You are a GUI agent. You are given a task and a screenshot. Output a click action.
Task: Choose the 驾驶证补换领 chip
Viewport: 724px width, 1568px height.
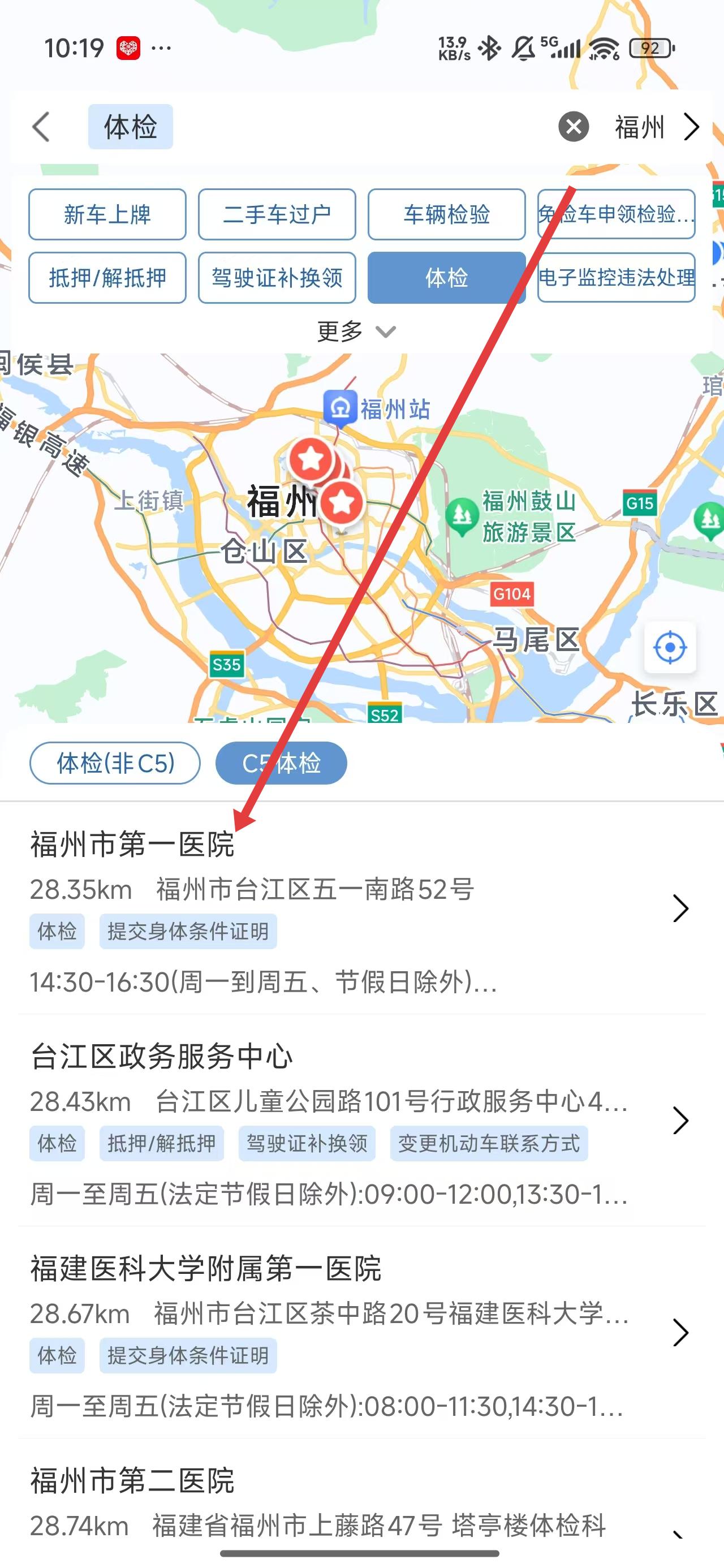click(277, 278)
